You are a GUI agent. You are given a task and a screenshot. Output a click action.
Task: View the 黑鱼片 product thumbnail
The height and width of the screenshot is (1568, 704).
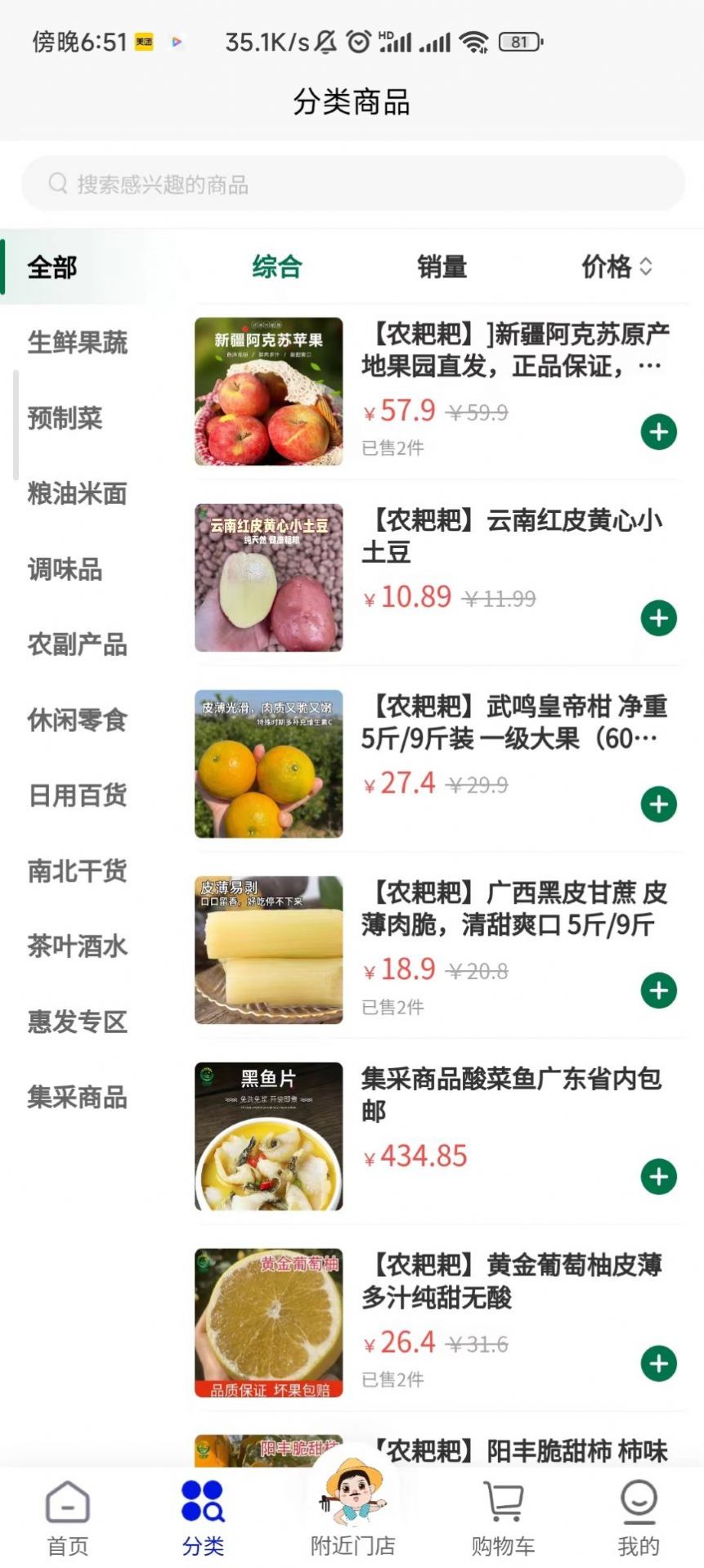(268, 1134)
